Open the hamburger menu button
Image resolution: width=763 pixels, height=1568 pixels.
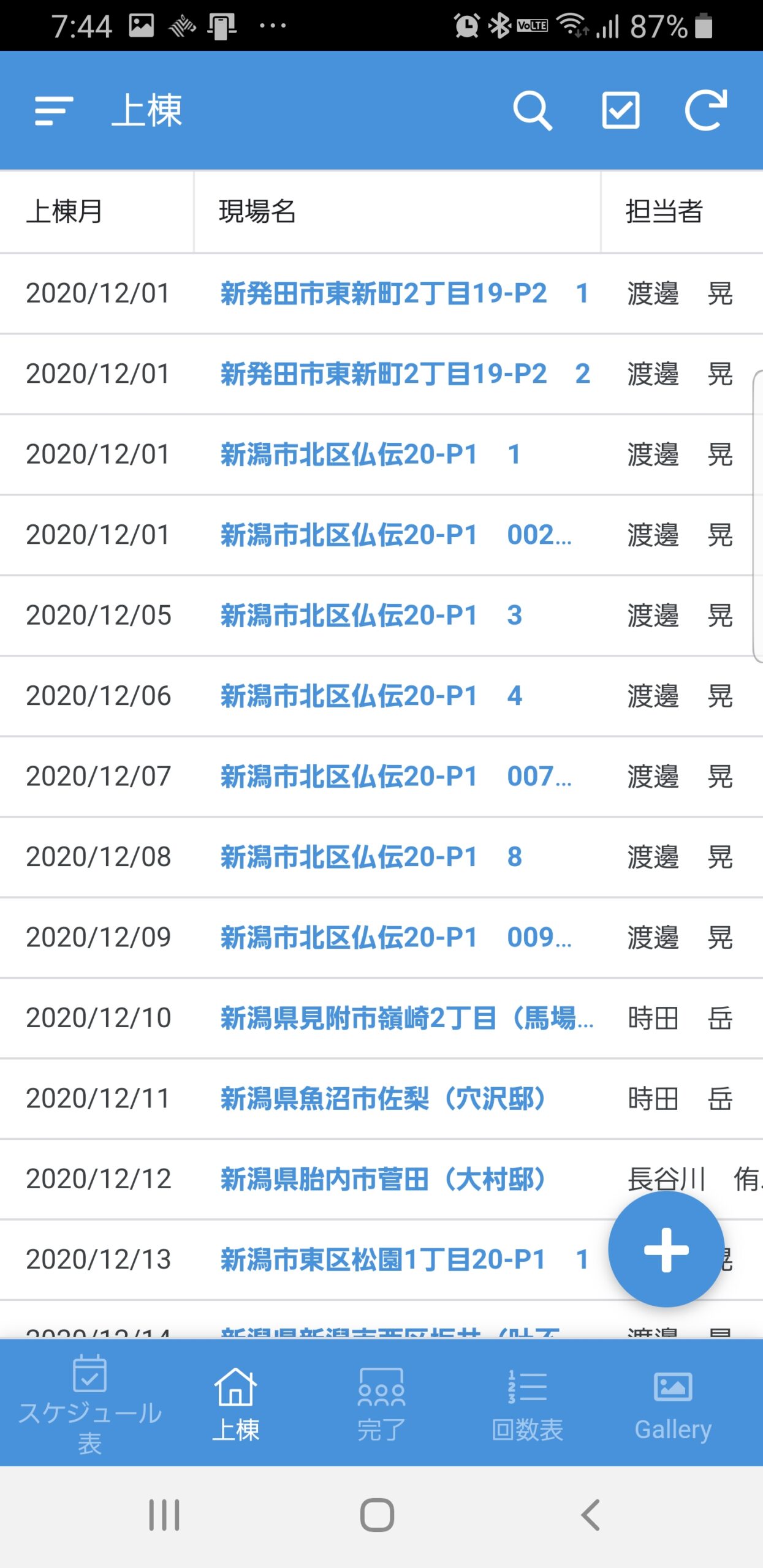(54, 111)
